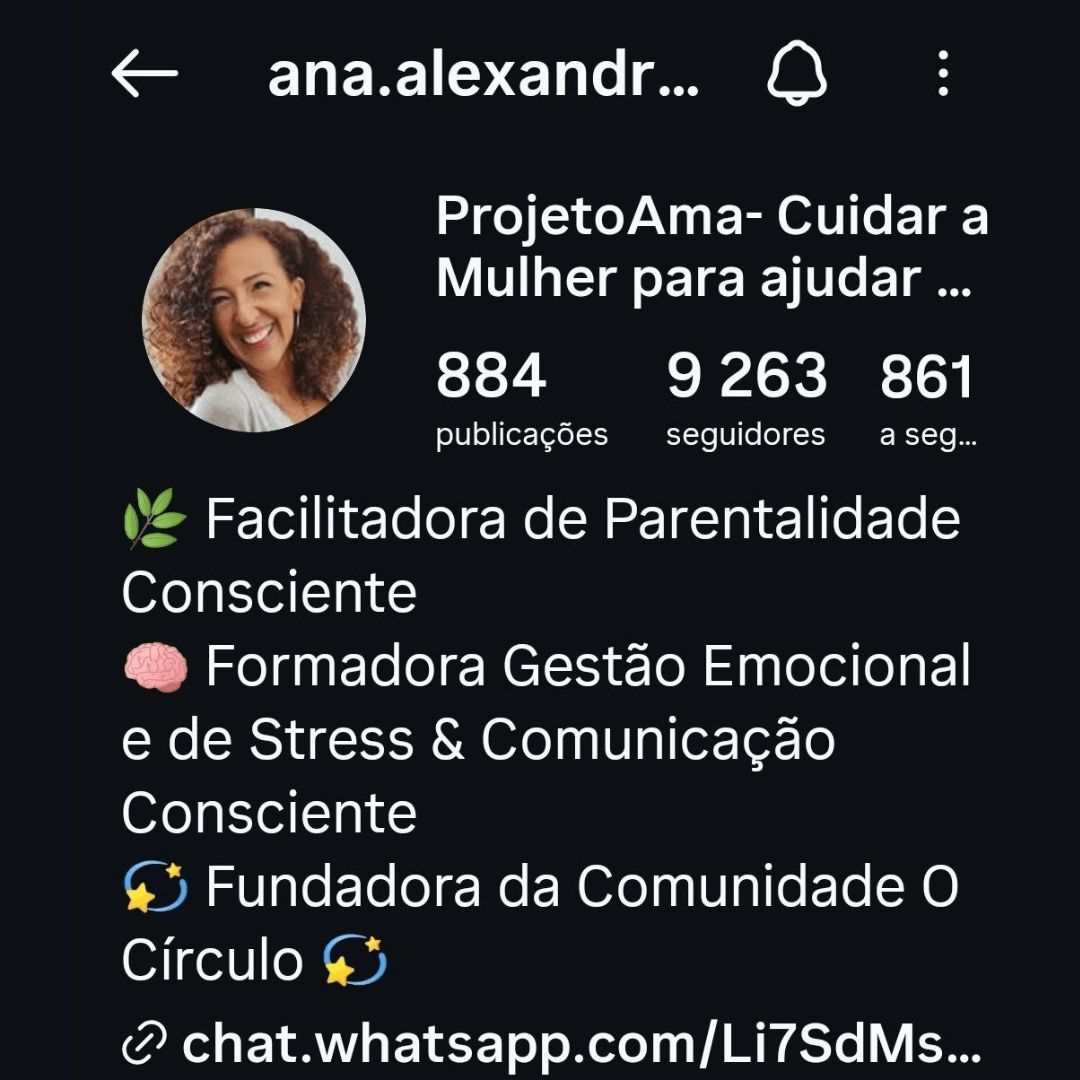View the profile picture
This screenshot has height=1080, width=1080.
pos(253,320)
